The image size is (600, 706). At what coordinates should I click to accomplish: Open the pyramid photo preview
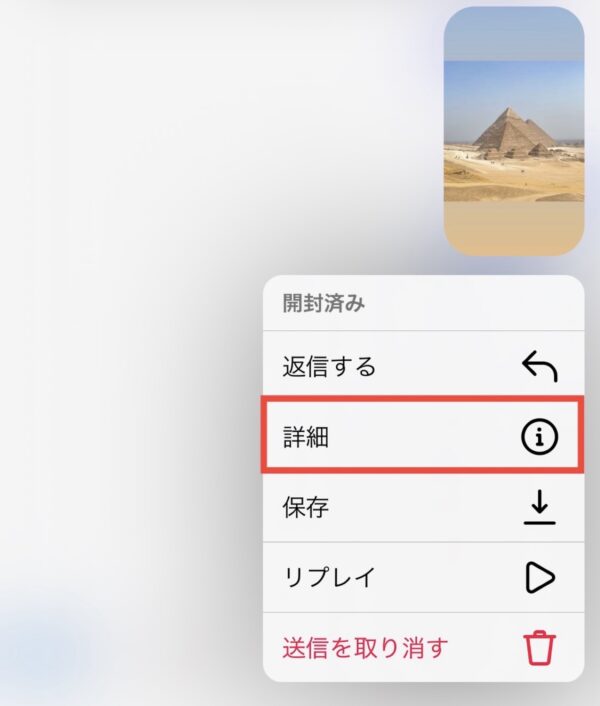tap(513, 130)
